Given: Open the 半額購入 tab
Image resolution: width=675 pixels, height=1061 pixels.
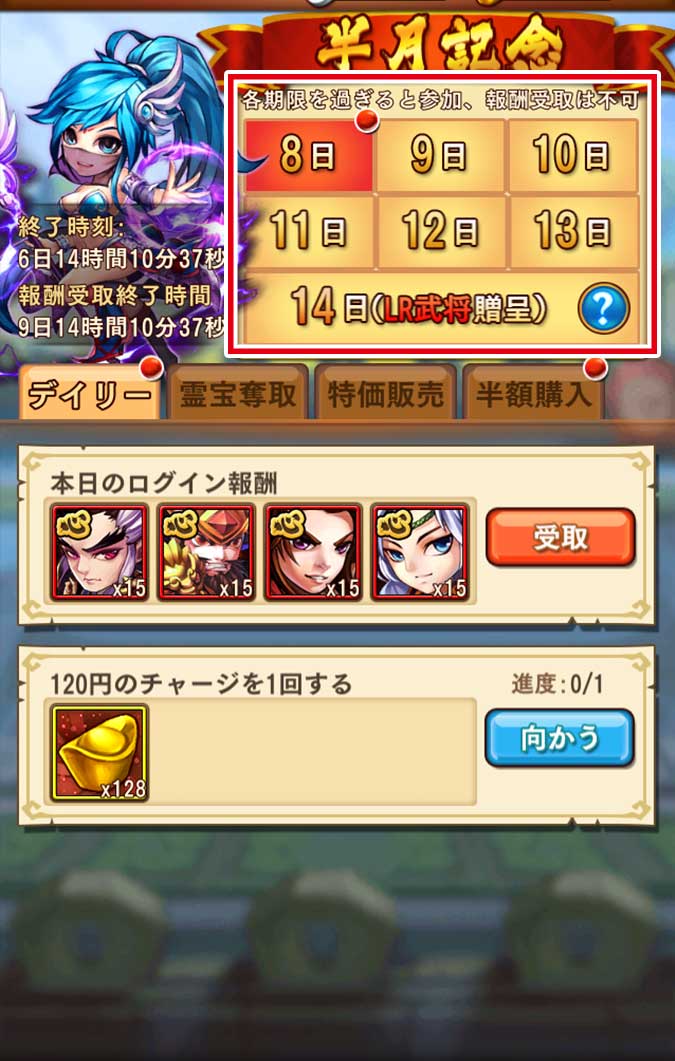Looking at the screenshot, I should point(533,395).
